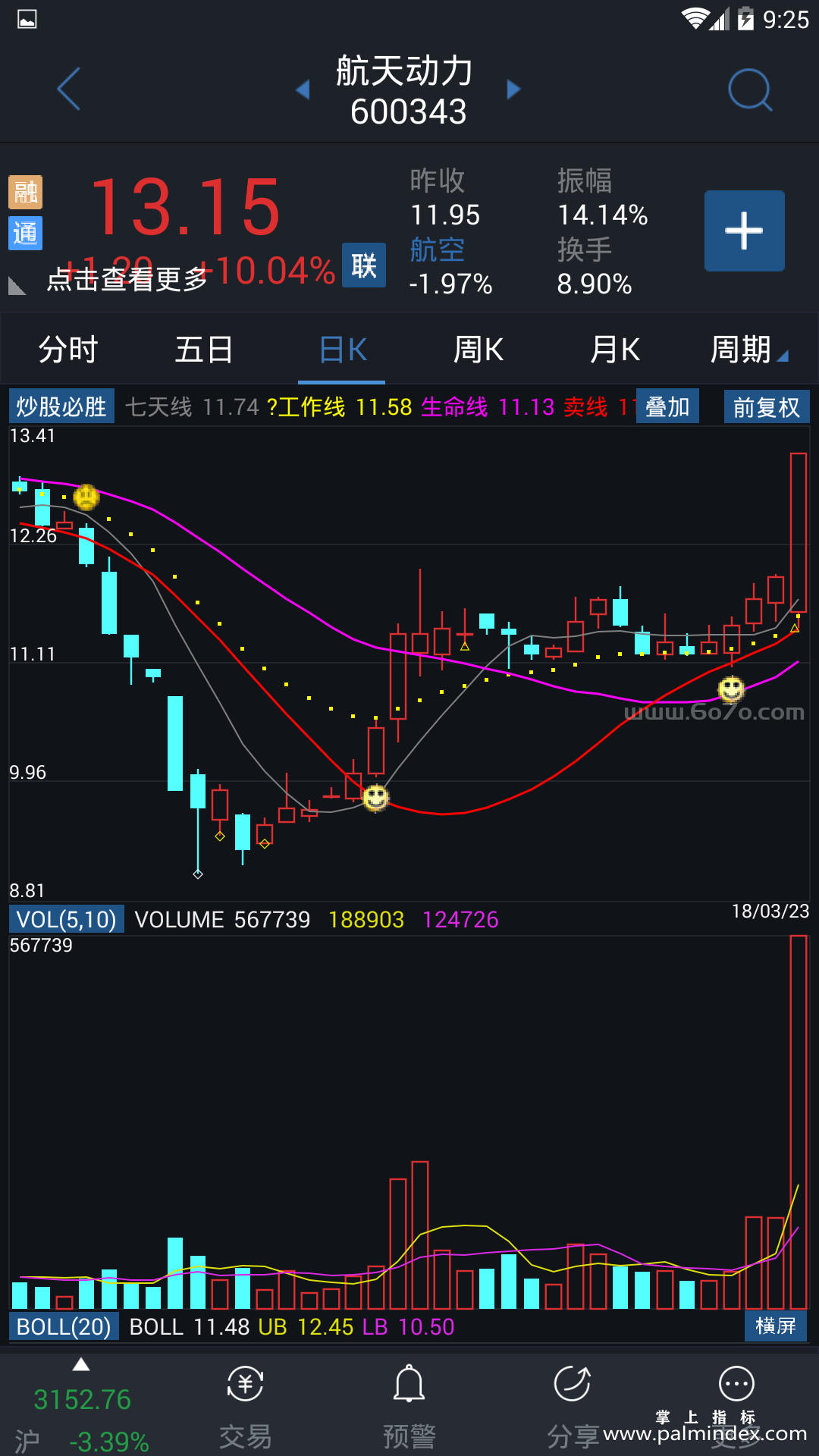Open the 航空 sector link
This screenshot has height=1456, width=819.
(x=438, y=249)
